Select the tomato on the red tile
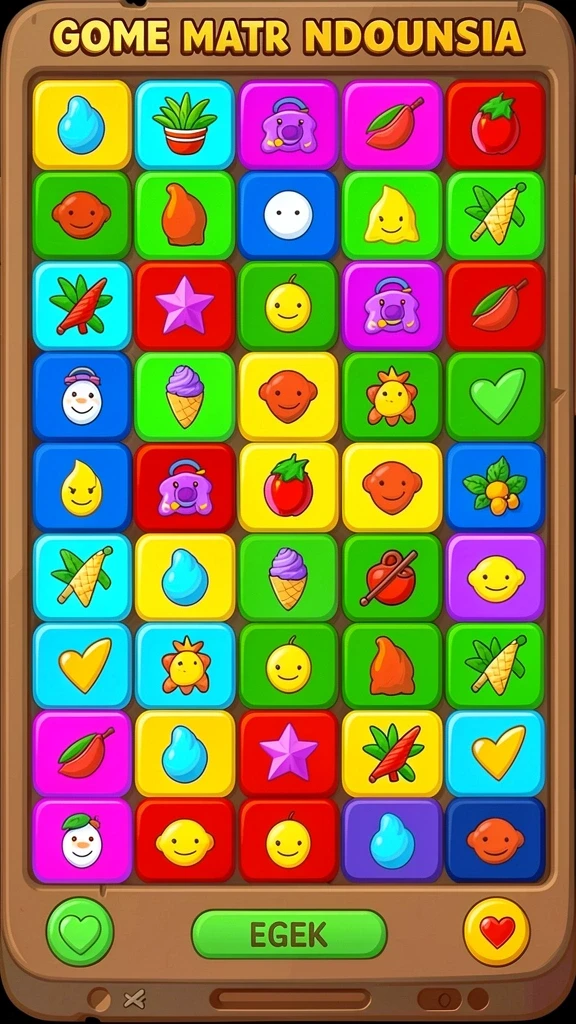Screen dimensions: 576x1024 pos(496,125)
